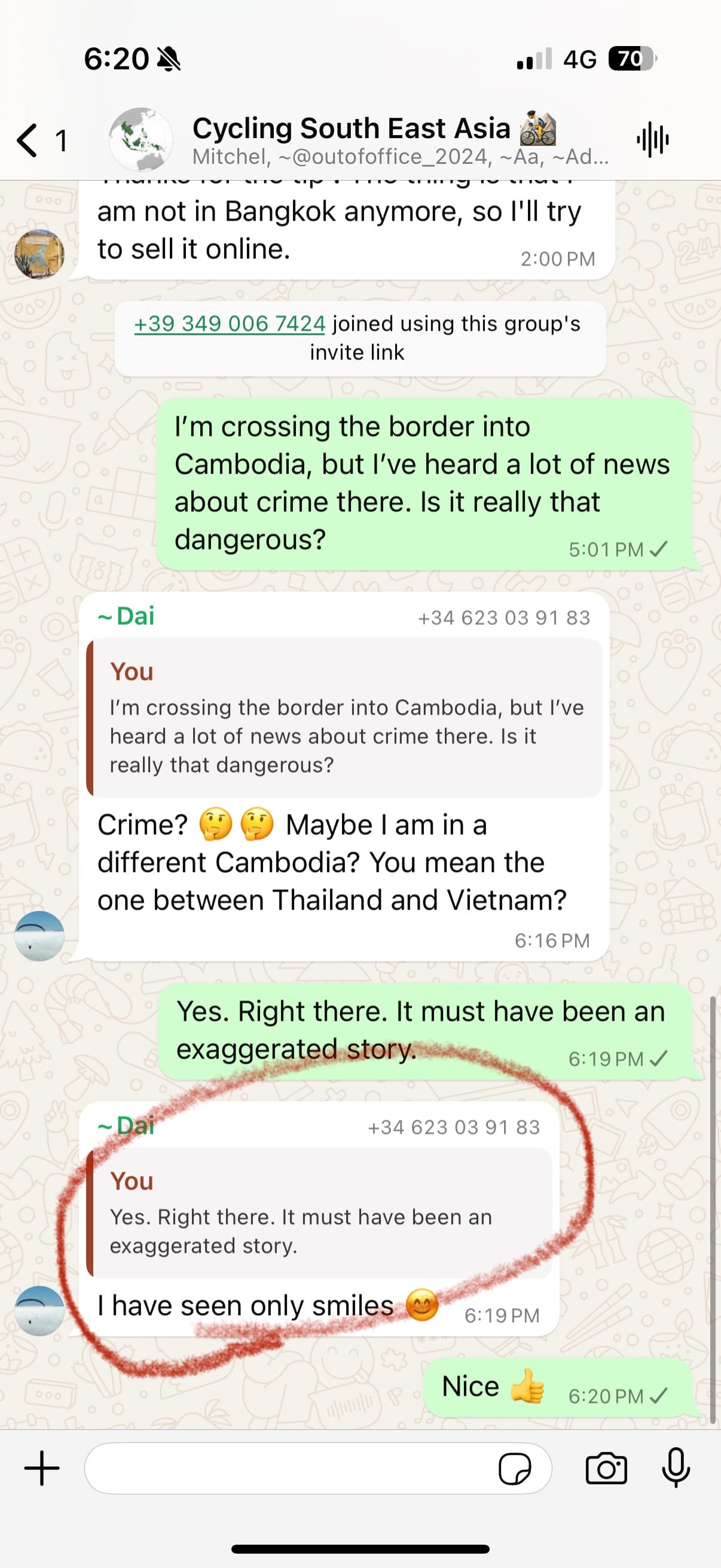The height and width of the screenshot is (1568, 721).
Task: Open Dai's profile picture beside the smiles message
Action: 39,1311
